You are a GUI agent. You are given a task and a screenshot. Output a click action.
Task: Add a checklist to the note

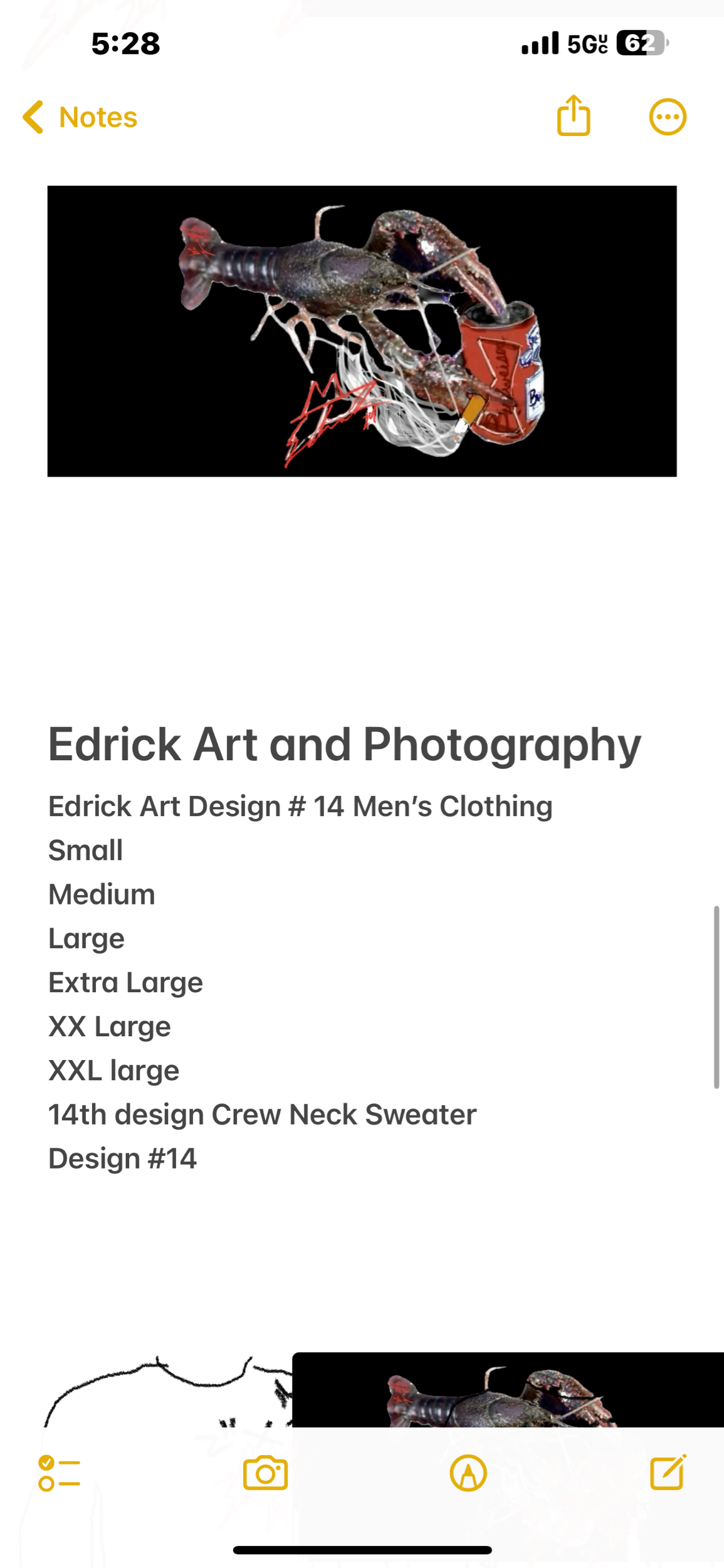(59, 1473)
